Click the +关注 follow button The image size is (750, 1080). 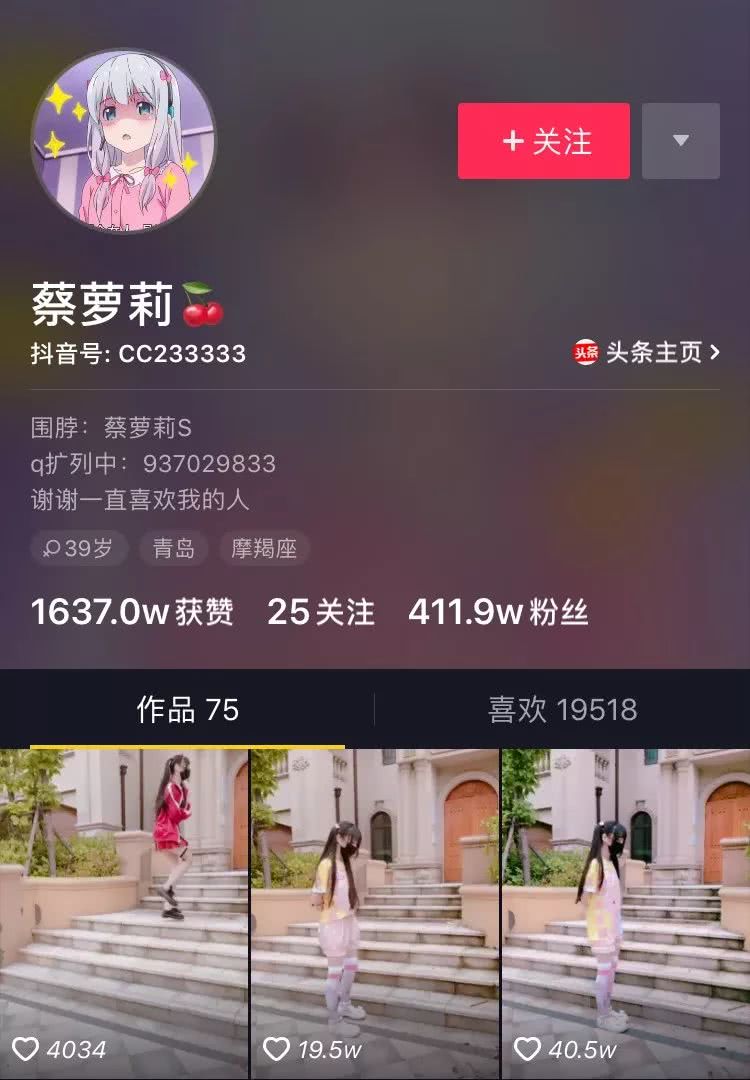coord(543,141)
